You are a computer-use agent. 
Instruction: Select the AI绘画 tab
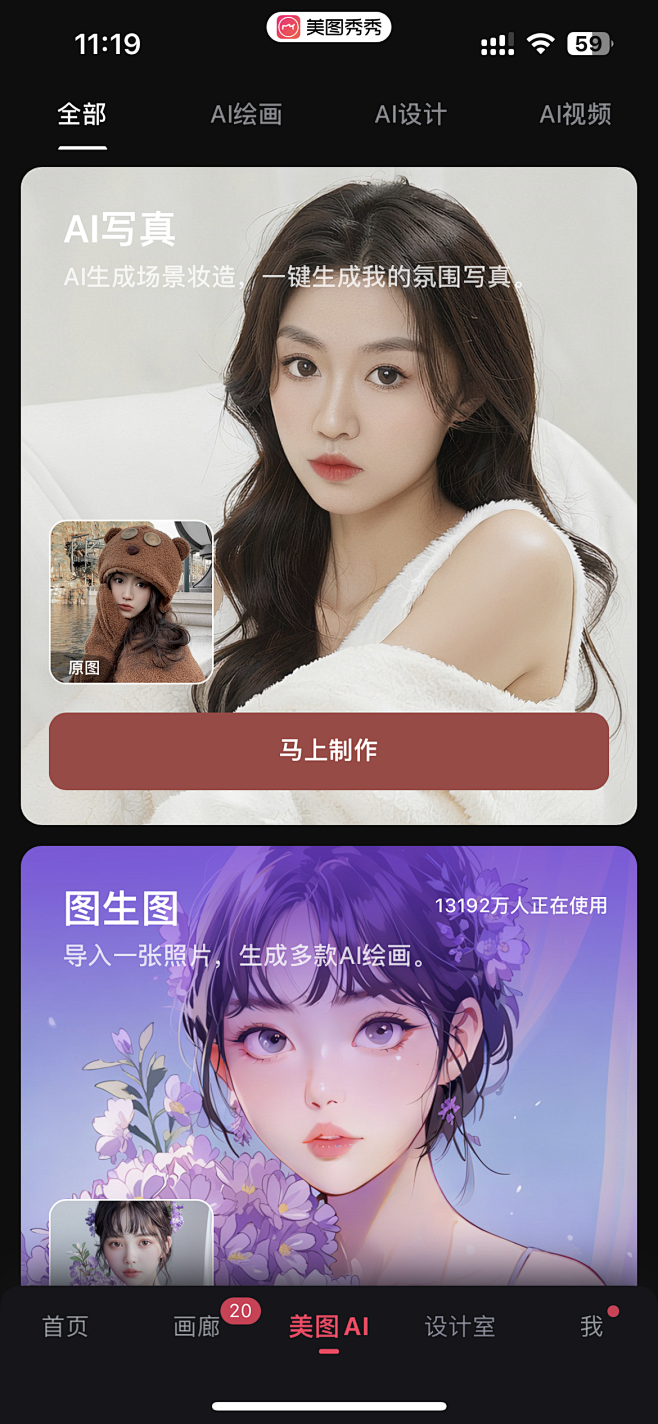click(x=246, y=115)
